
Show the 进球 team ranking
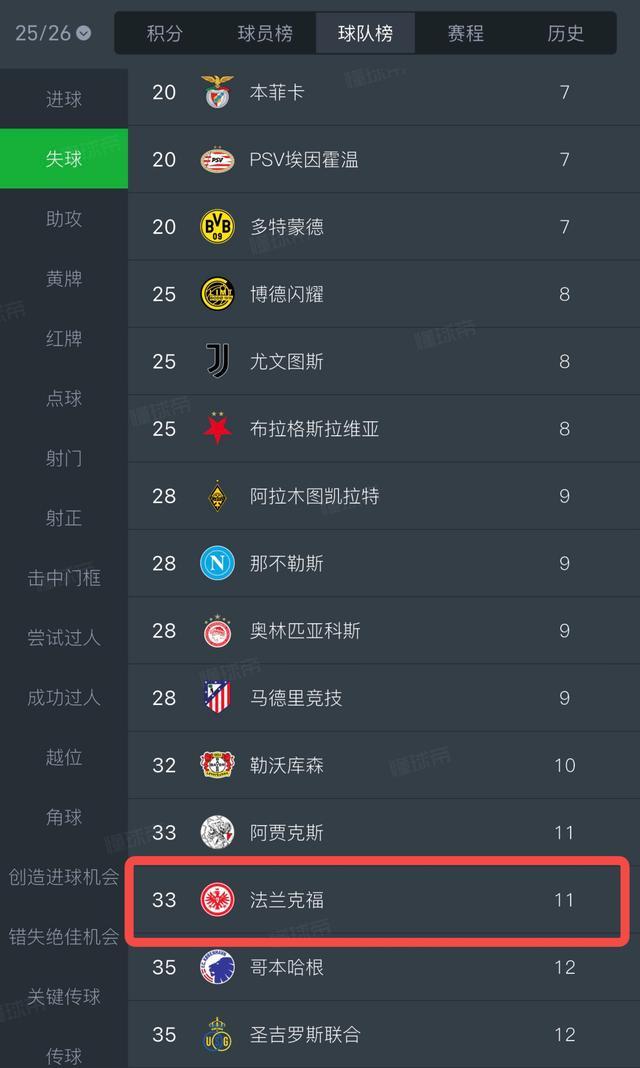pos(64,99)
